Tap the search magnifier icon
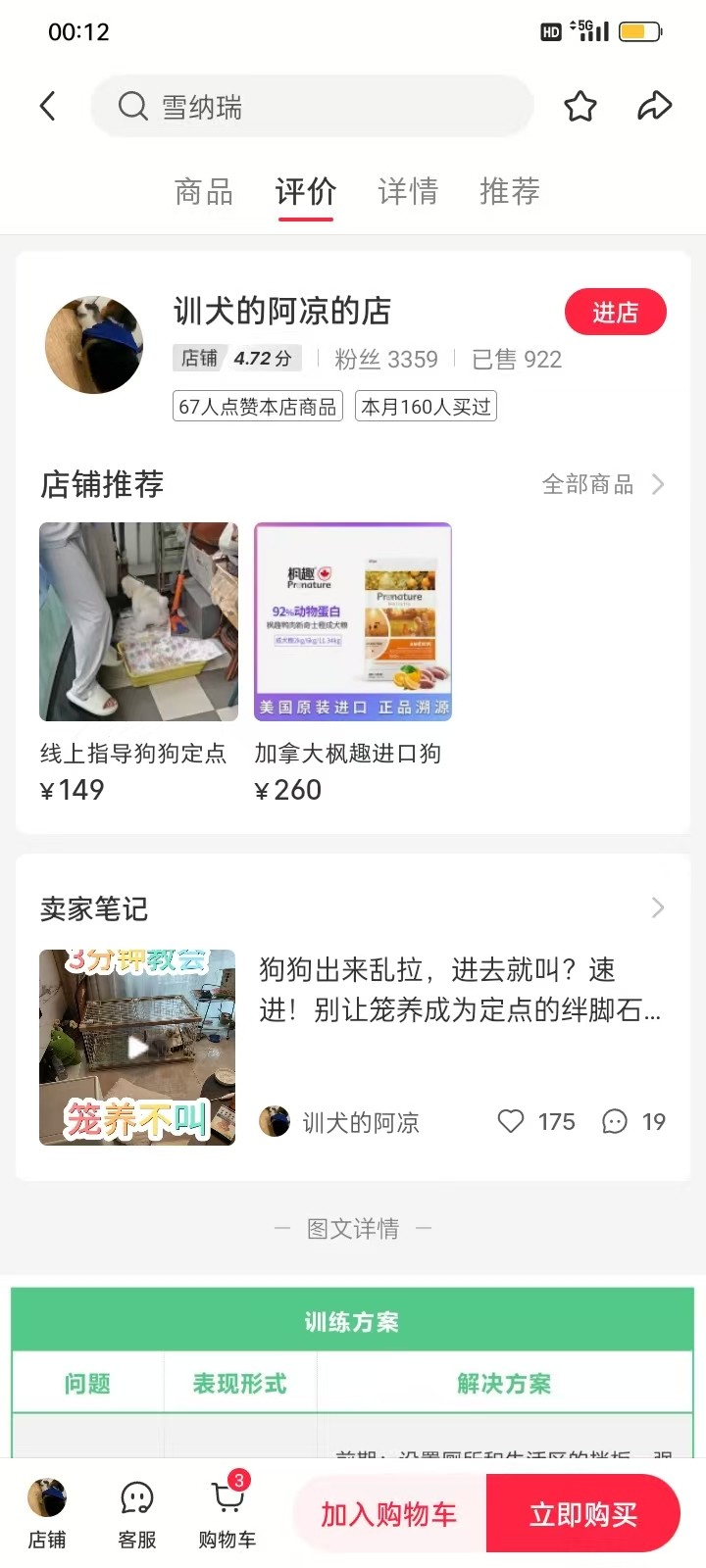 click(x=131, y=106)
